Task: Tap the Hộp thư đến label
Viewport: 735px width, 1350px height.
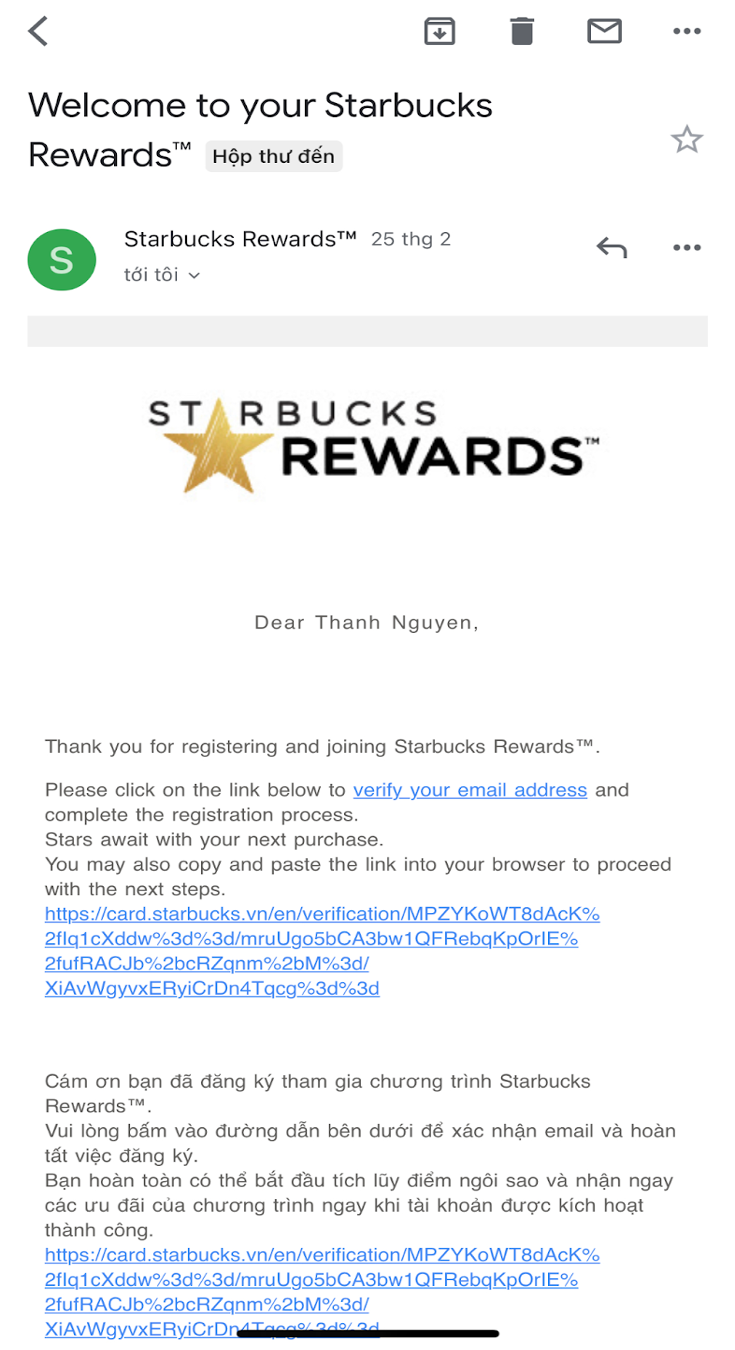Action: 274,157
